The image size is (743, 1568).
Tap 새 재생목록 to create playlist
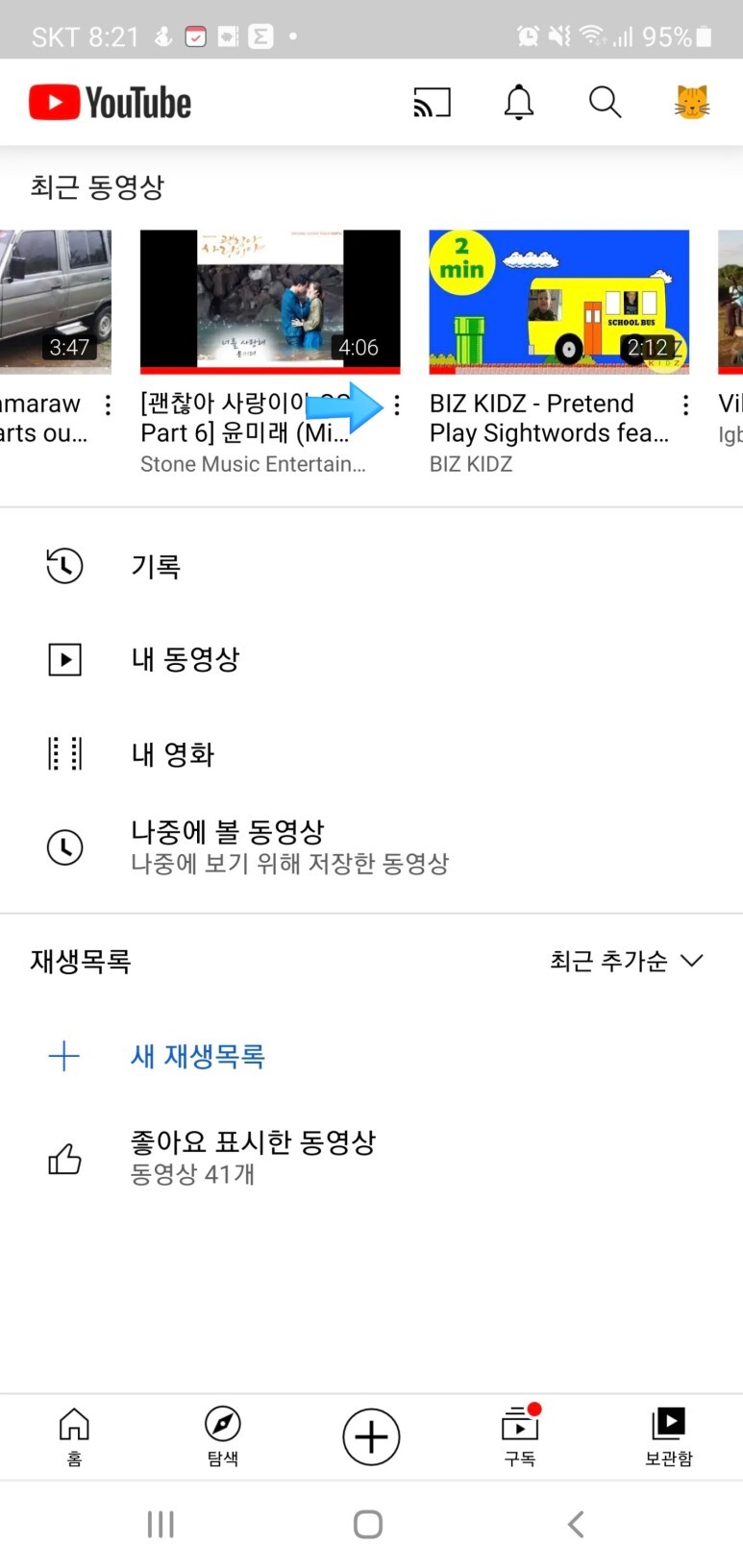click(x=198, y=1056)
